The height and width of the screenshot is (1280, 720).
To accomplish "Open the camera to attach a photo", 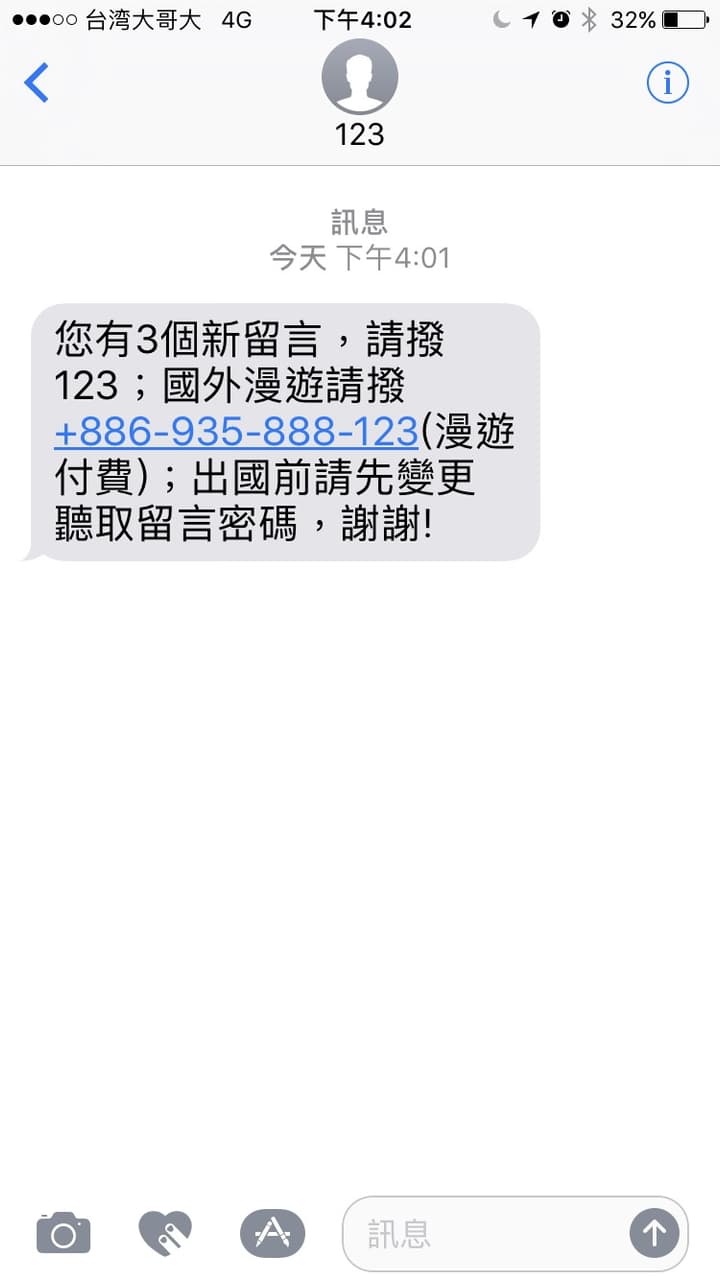I will point(63,1233).
